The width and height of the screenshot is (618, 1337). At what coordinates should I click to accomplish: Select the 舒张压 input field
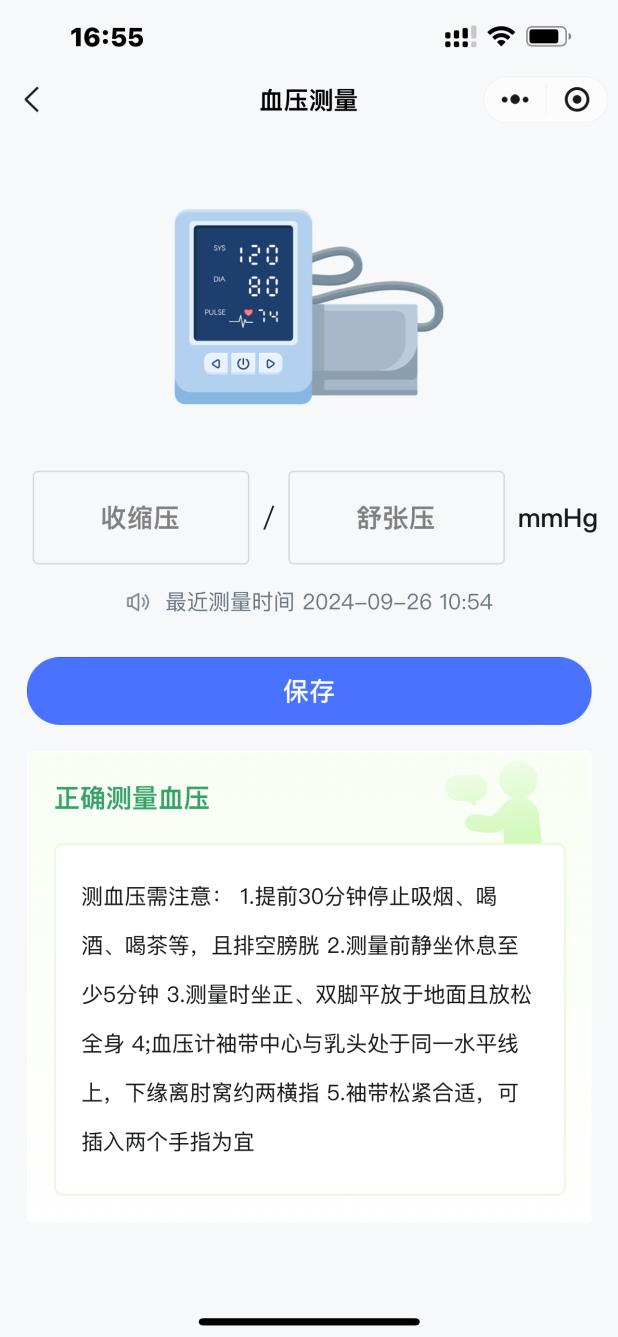point(396,518)
